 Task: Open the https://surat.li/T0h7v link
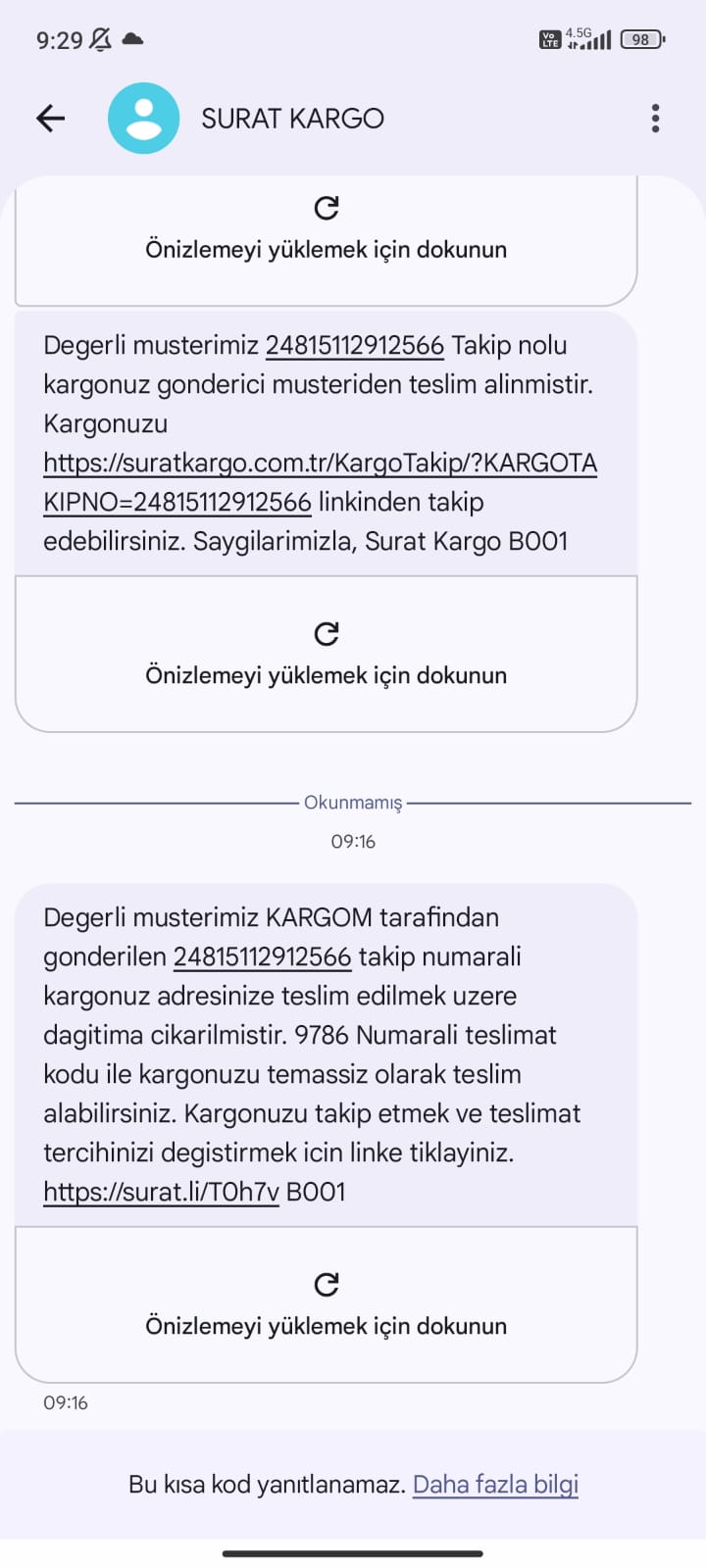pyautogui.click(x=161, y=1193)
